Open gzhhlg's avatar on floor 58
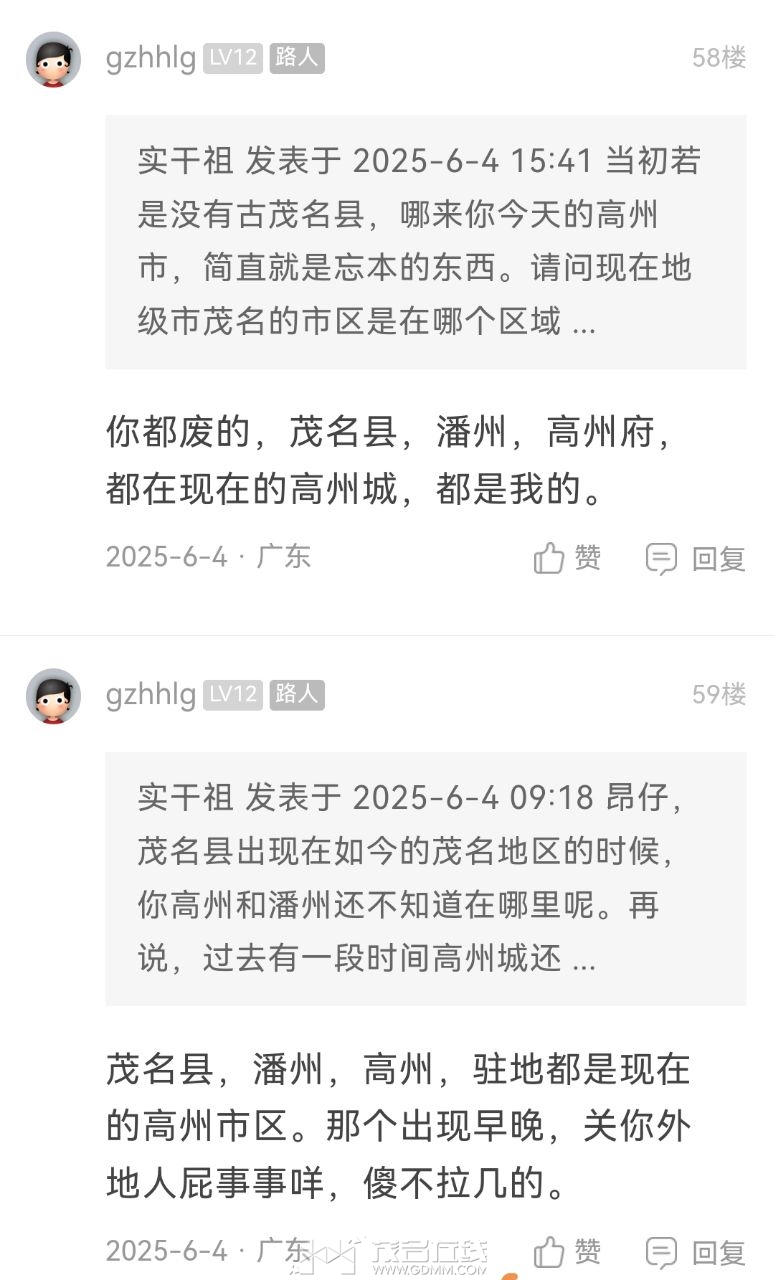 coord(53,59)
